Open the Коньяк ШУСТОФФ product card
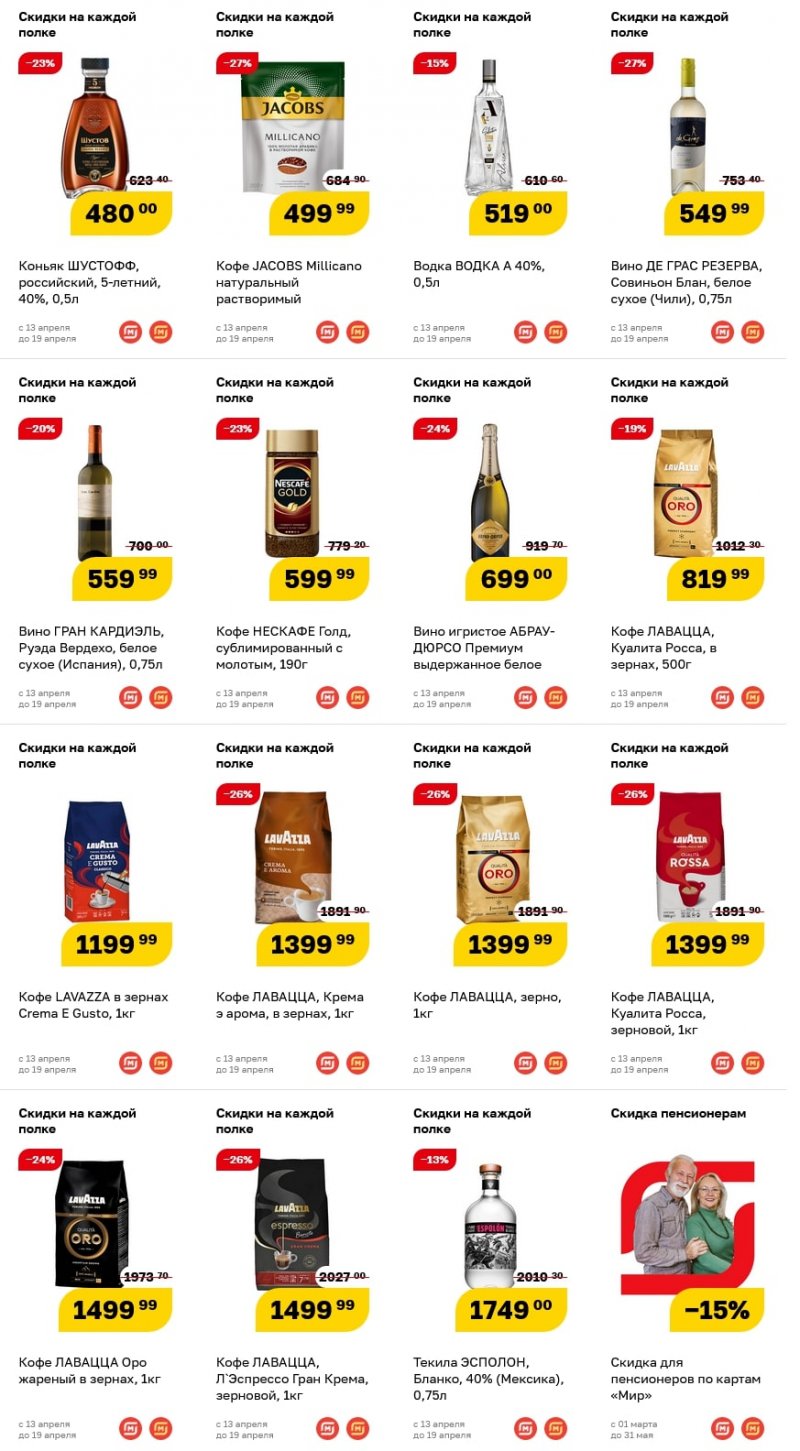The image size is (800, 1451). pyautogui.click(x=95, y=282)
